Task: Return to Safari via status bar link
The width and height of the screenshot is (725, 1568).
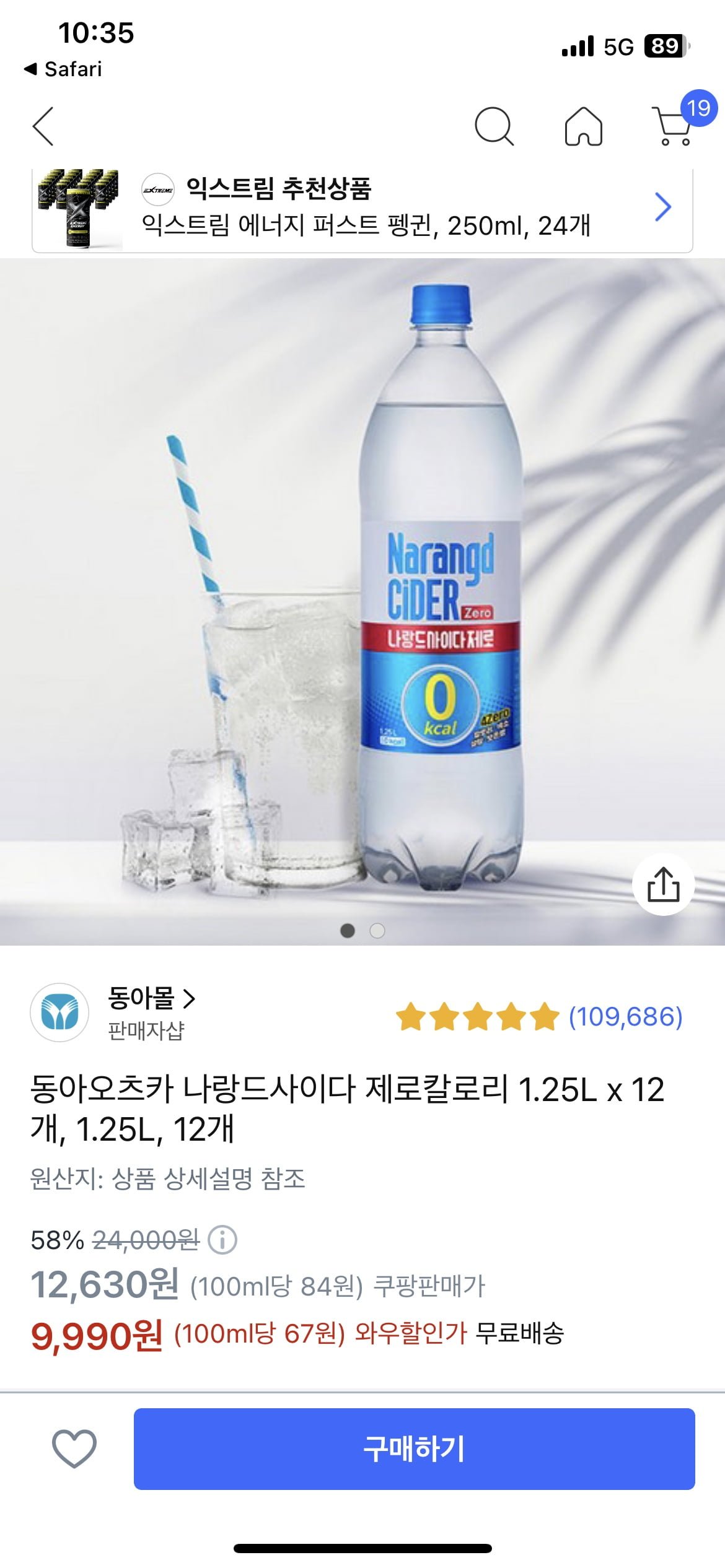Action: pos(63,69)
